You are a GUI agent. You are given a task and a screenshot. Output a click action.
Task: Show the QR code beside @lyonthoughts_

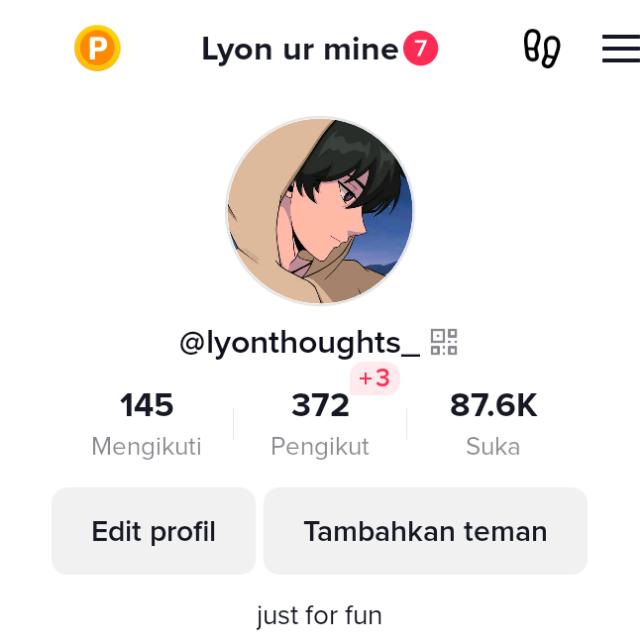(x=444, y=343)
